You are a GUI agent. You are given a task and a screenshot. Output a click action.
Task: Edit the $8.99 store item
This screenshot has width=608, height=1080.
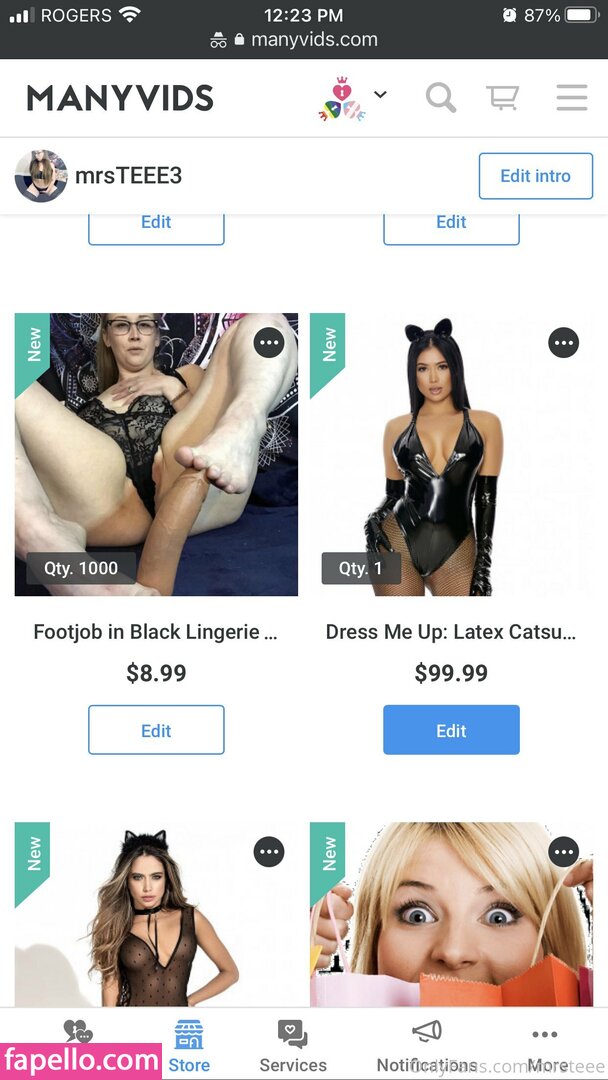pos(156,730)
